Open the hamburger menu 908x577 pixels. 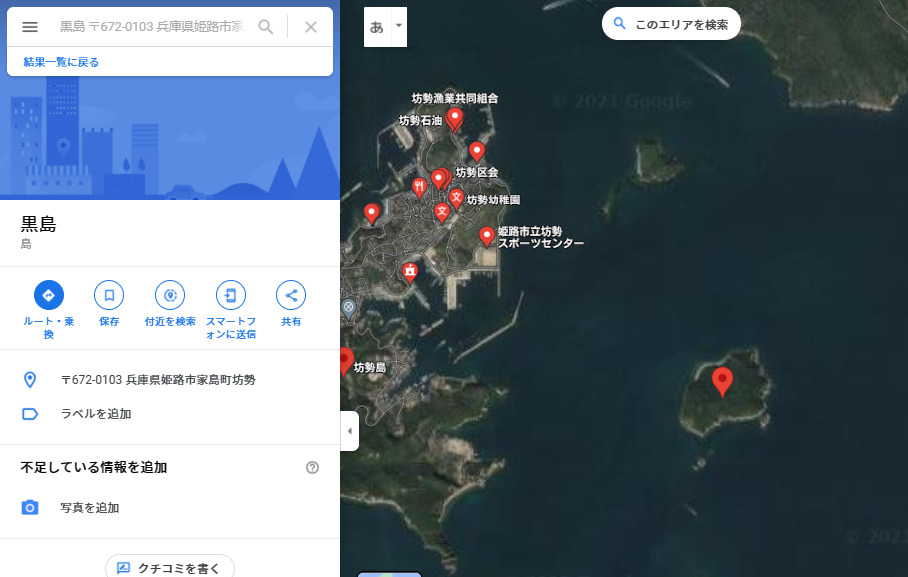[x=30, y=27]
